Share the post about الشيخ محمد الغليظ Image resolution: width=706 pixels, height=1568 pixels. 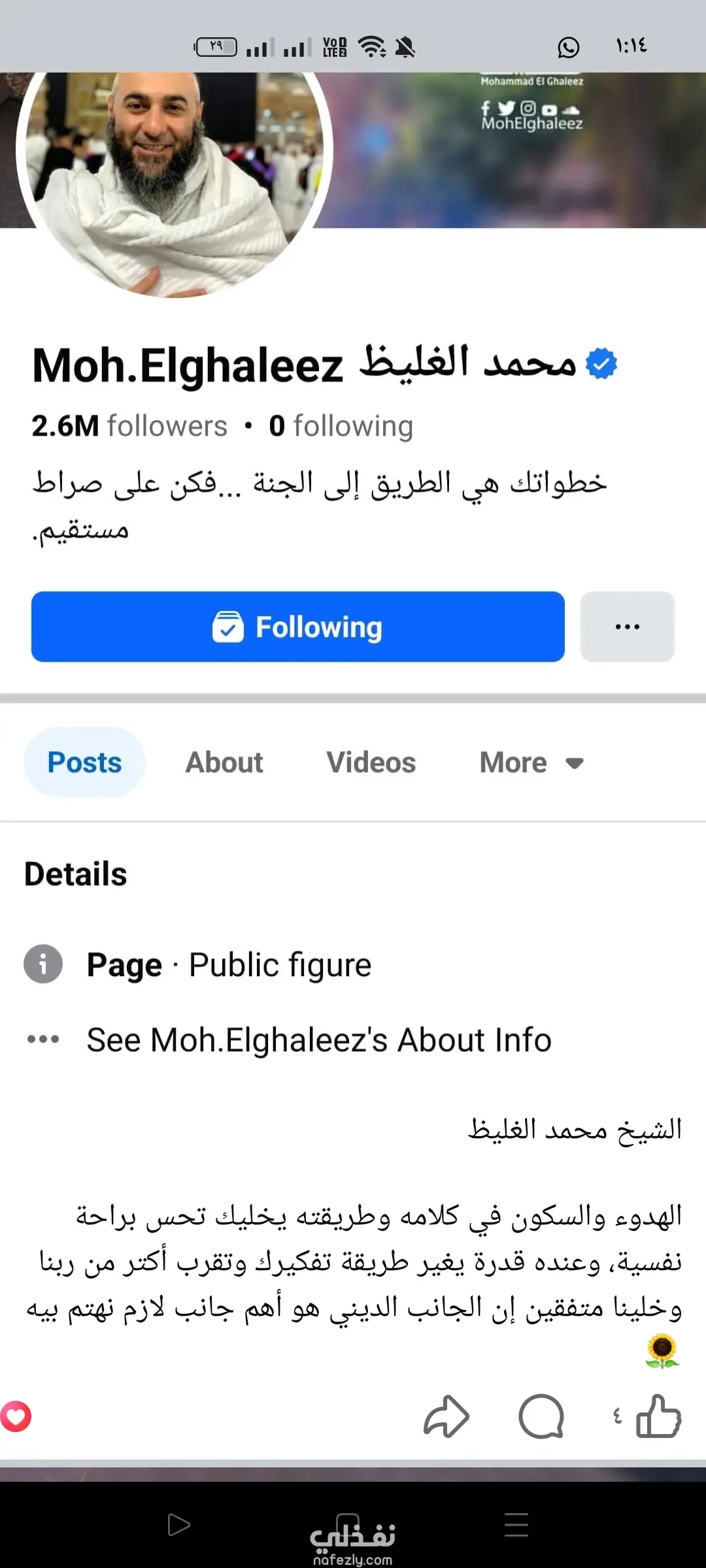pos(446,1417)
